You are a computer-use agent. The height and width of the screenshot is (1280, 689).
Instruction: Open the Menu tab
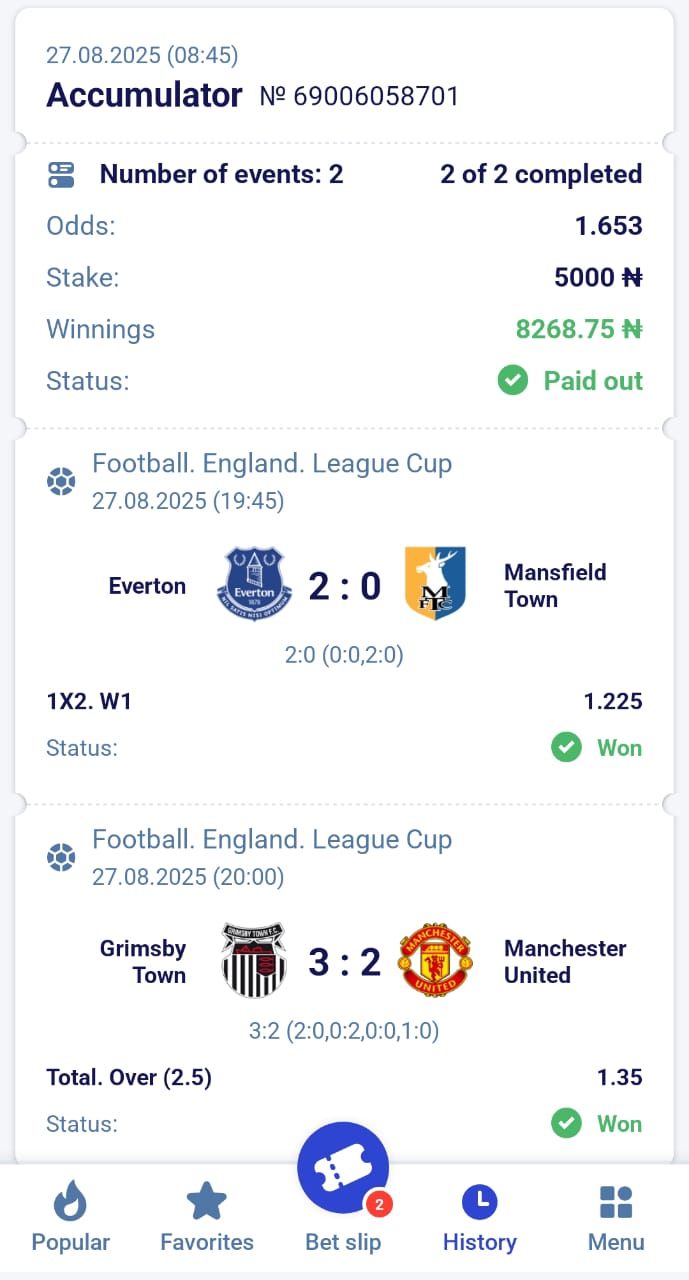pos(616,1217)
